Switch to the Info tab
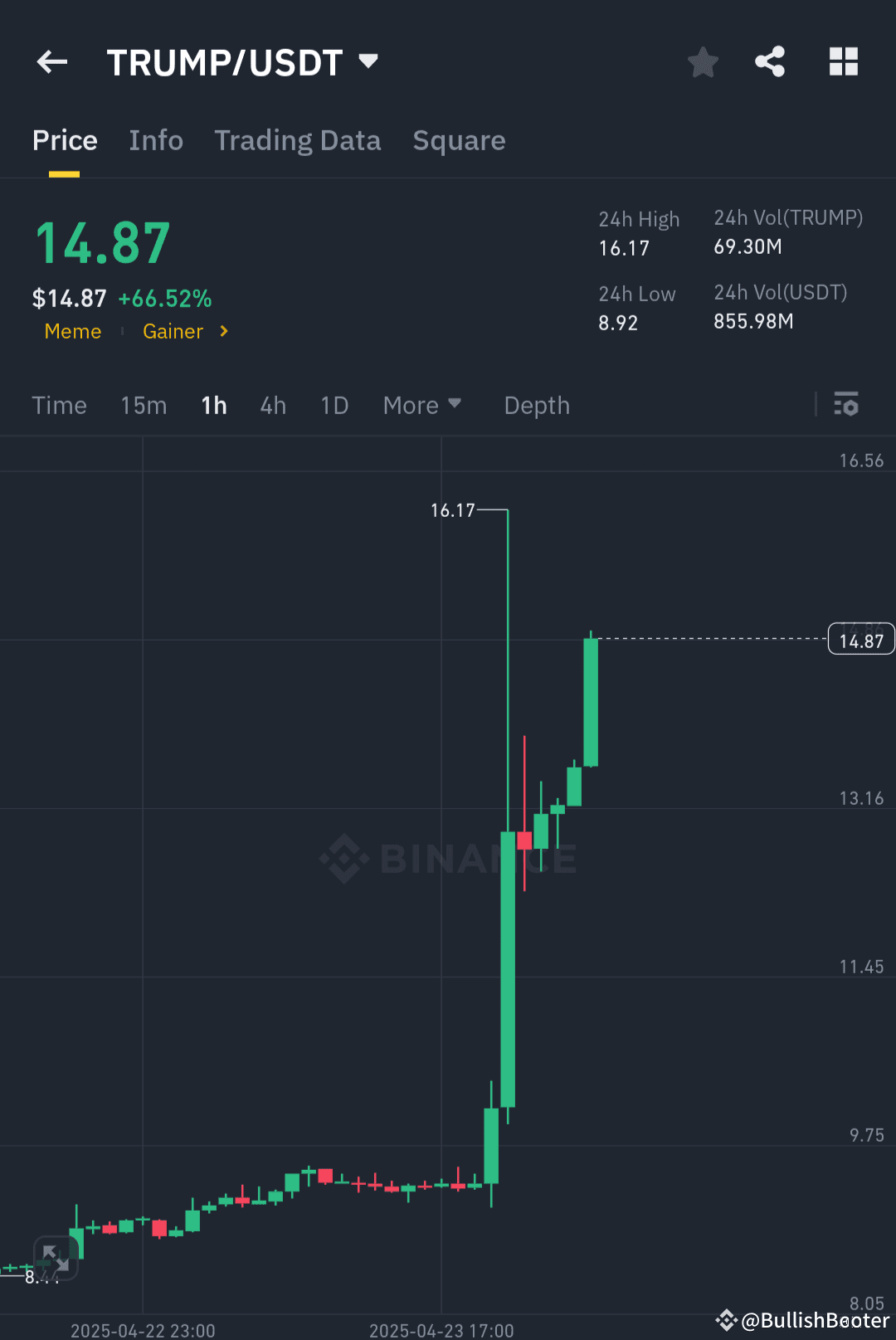The image size is (896, 1340). 156,140
